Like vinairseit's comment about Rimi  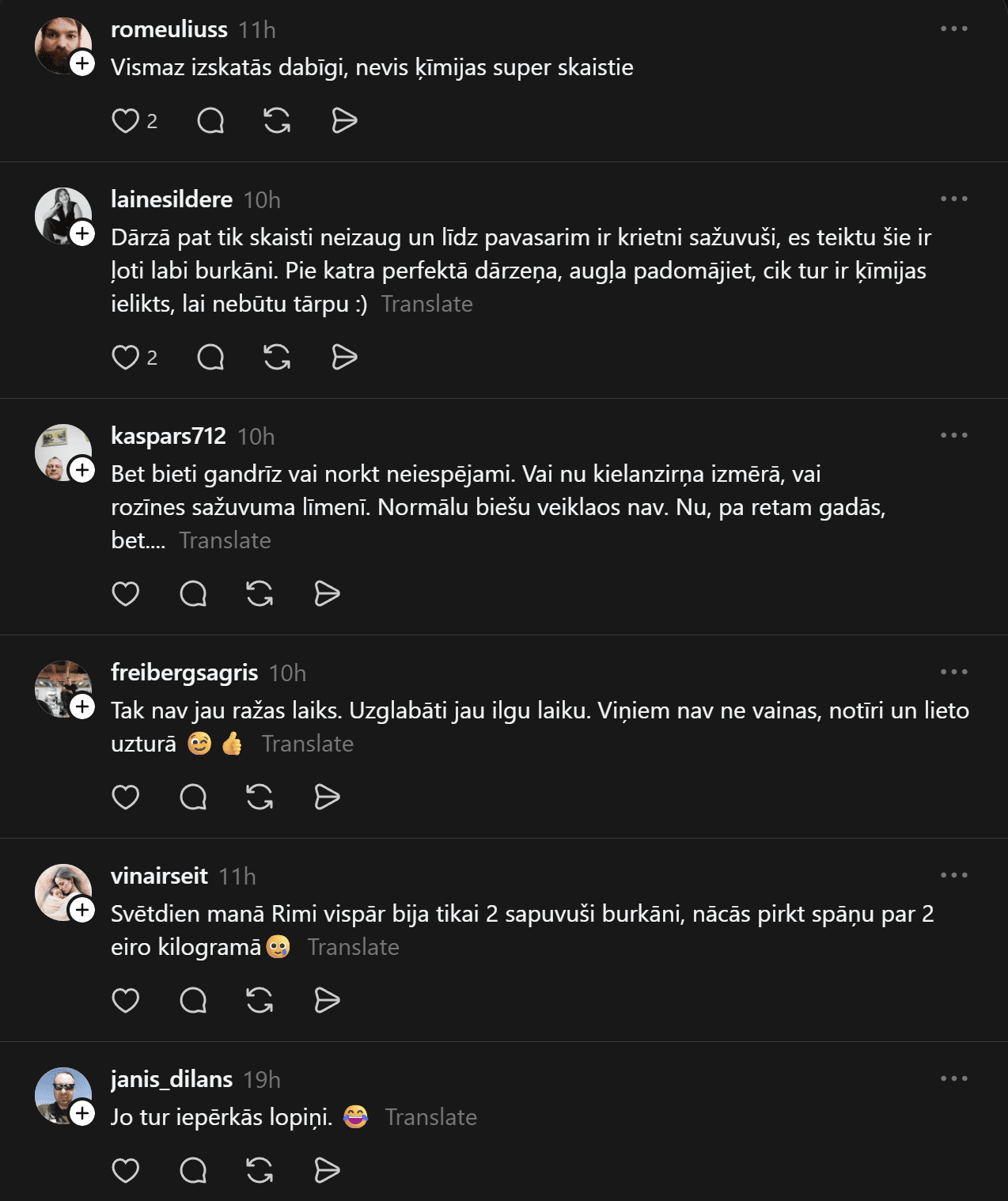point(125,1001)
